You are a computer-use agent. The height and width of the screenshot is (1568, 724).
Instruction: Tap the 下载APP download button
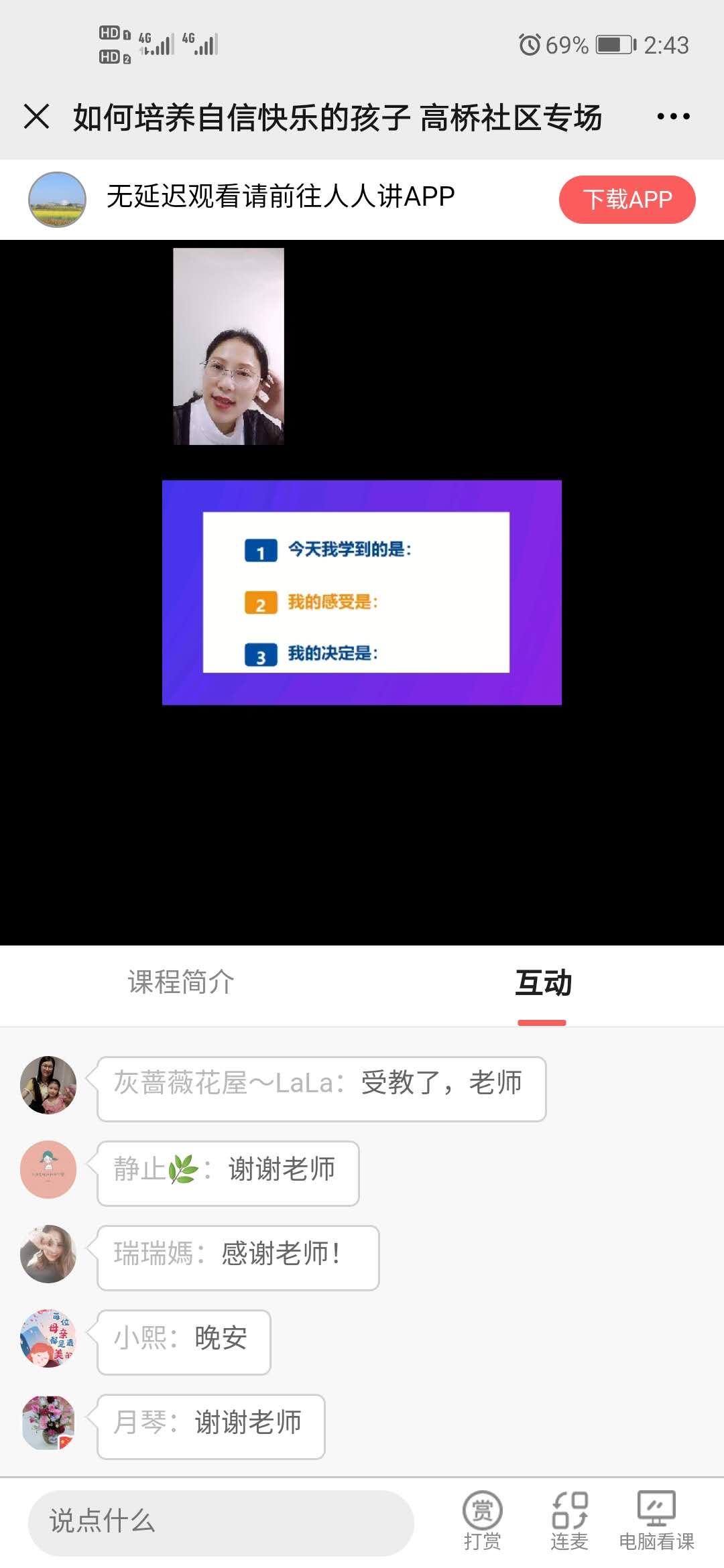pos(627,200)
